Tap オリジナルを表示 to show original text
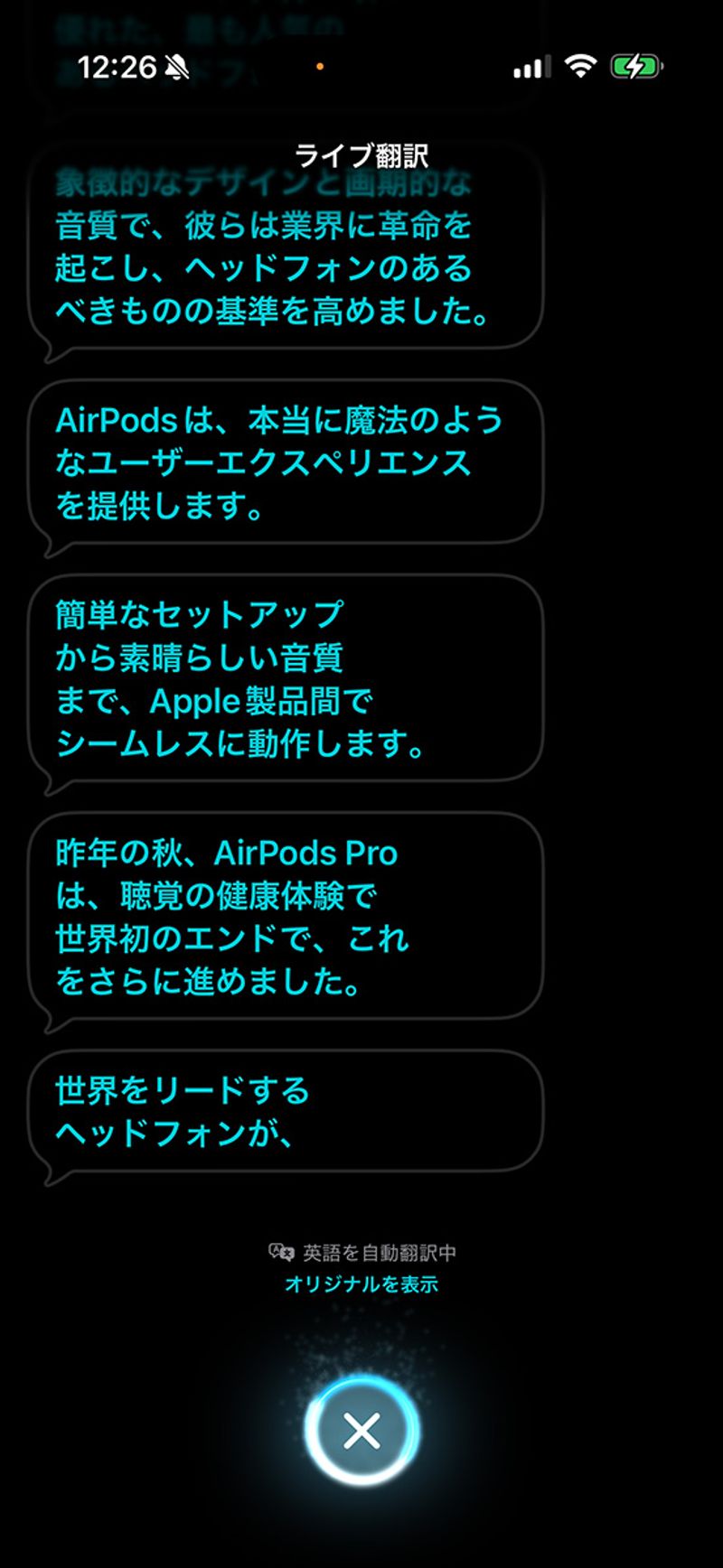The image size is (723, 1568). click(x=361, y=1284)
